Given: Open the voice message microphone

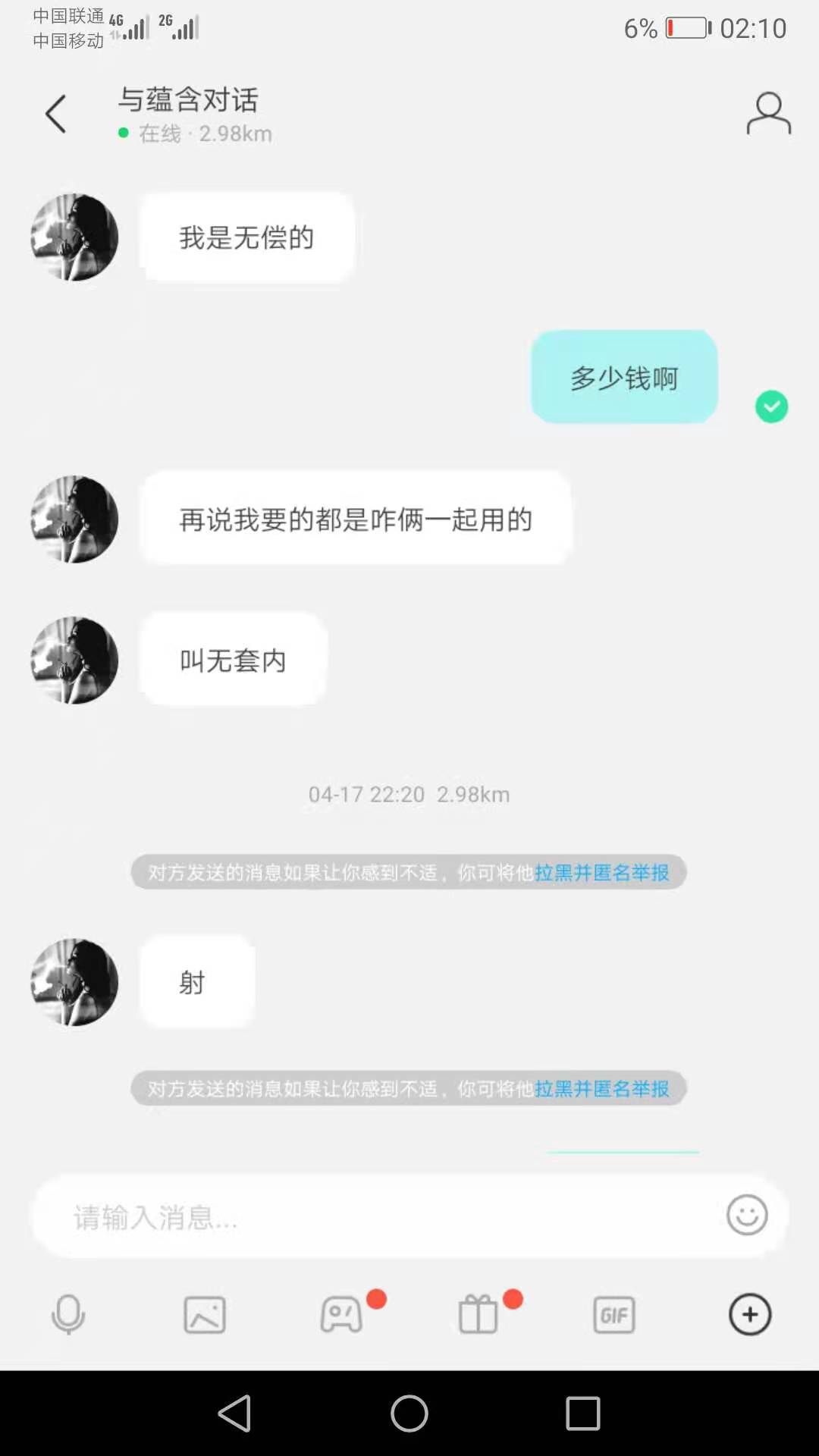Looking at the screenshot, I should 67,1314.
